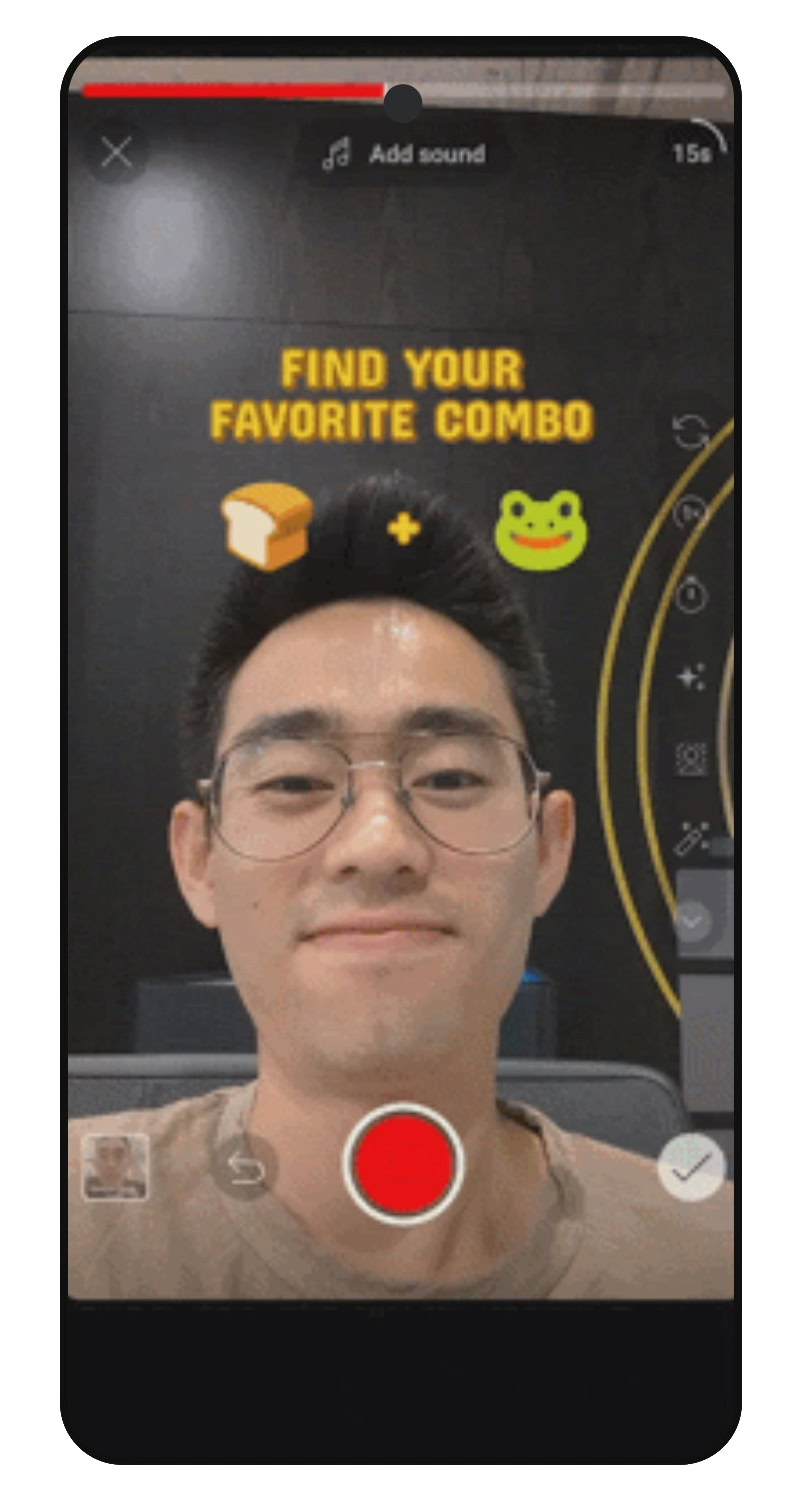Image resolution: width=800 pixels, height=1500 pixels.
Task: Collapse the side tool list chevron
Action: pos(692,919)
